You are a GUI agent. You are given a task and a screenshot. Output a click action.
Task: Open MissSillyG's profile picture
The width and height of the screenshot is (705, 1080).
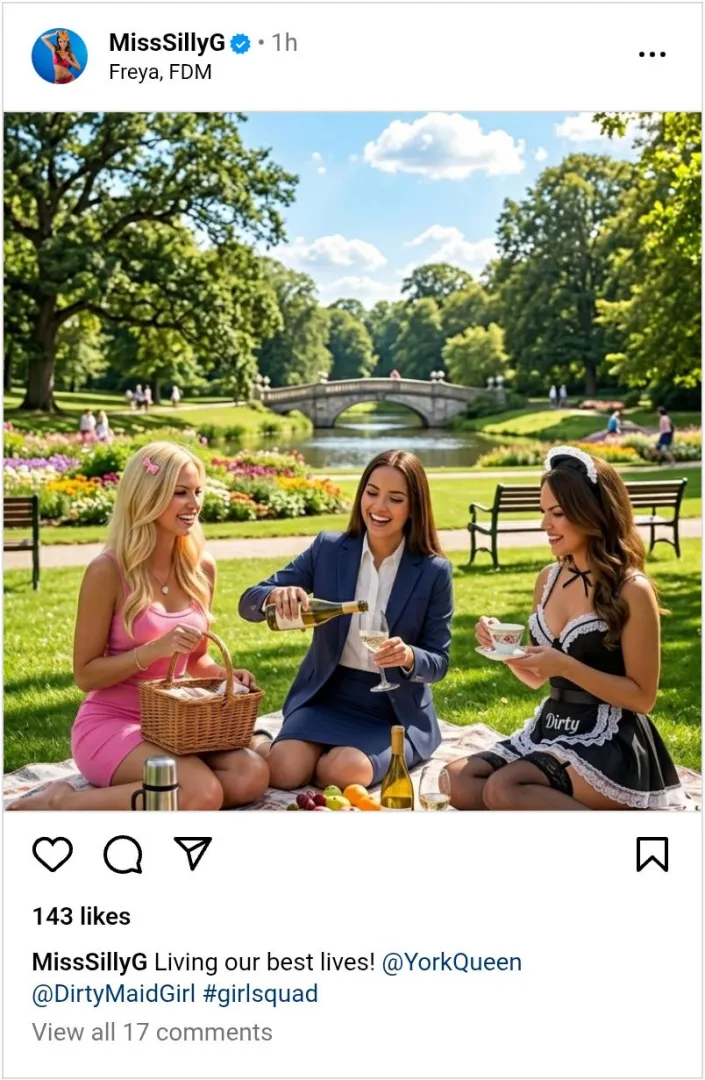(x=59, y=56)
